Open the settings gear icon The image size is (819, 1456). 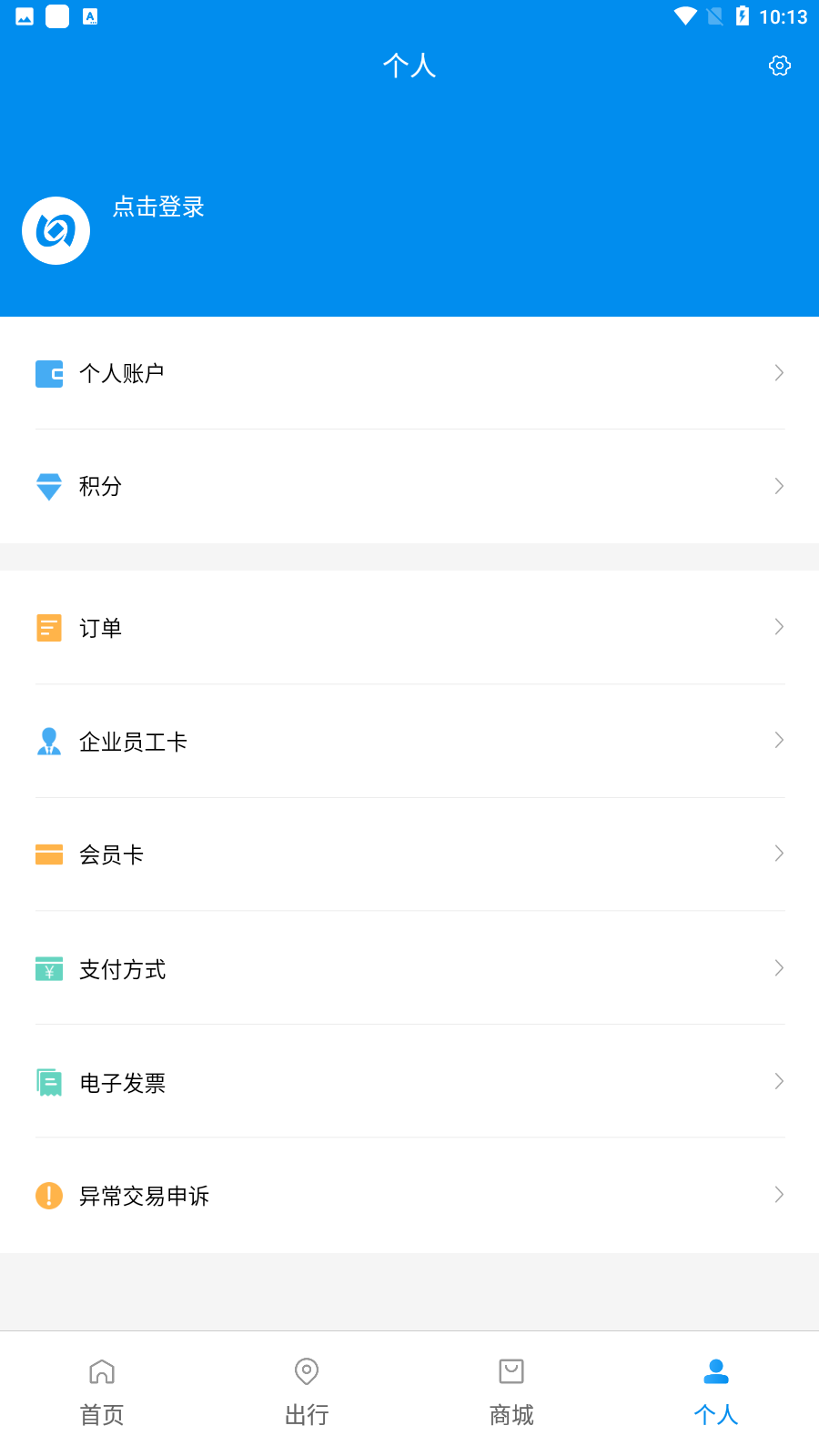click(x=780, y=66)
